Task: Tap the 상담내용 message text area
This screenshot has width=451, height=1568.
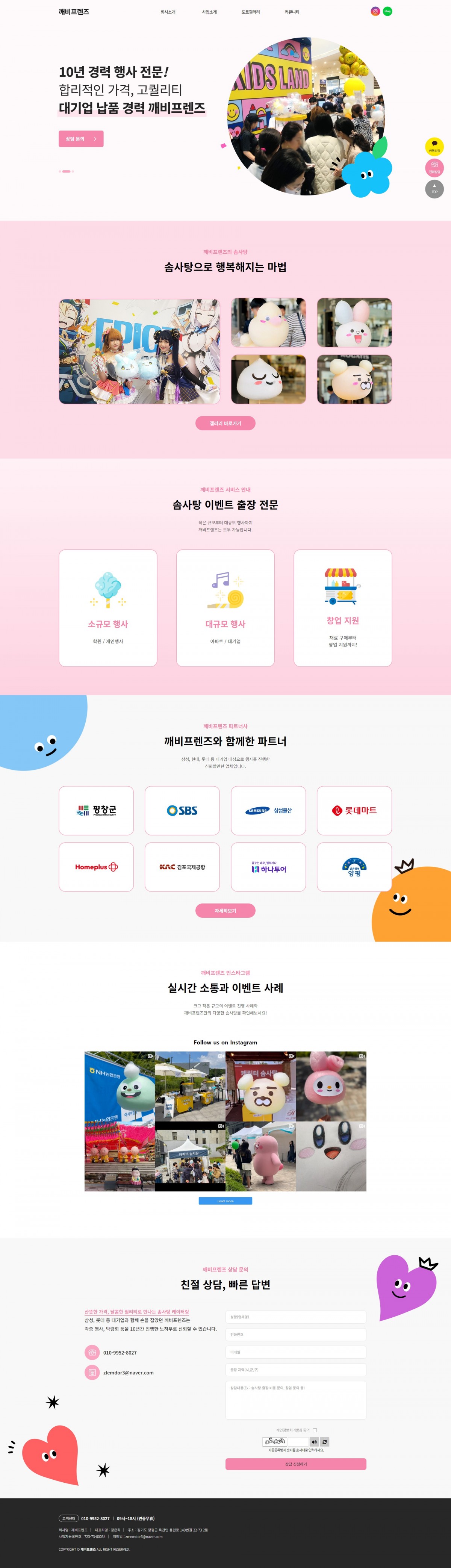Action: [296, 1399]
